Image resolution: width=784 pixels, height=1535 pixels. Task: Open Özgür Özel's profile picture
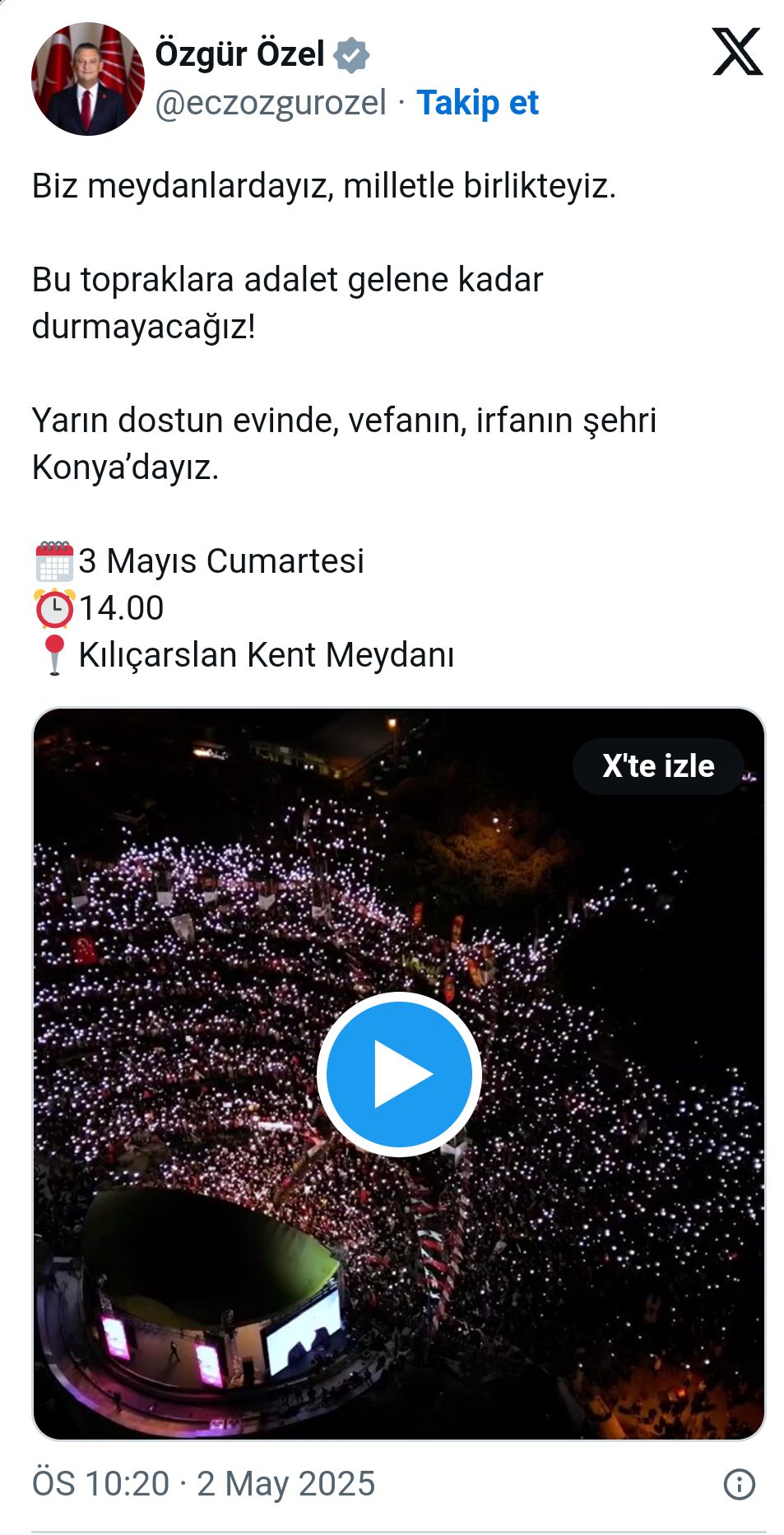point(87,79)
